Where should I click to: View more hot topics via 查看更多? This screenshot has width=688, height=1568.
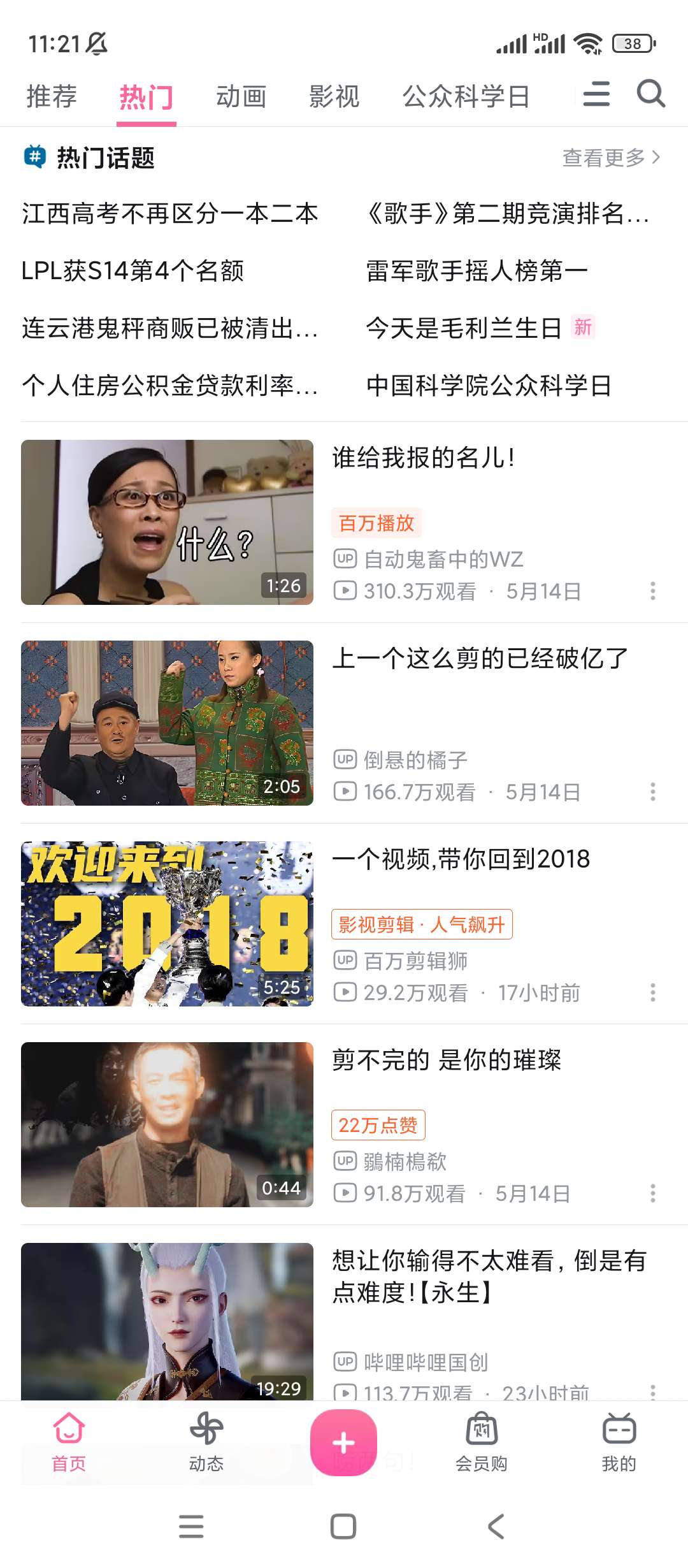[610, 157]
